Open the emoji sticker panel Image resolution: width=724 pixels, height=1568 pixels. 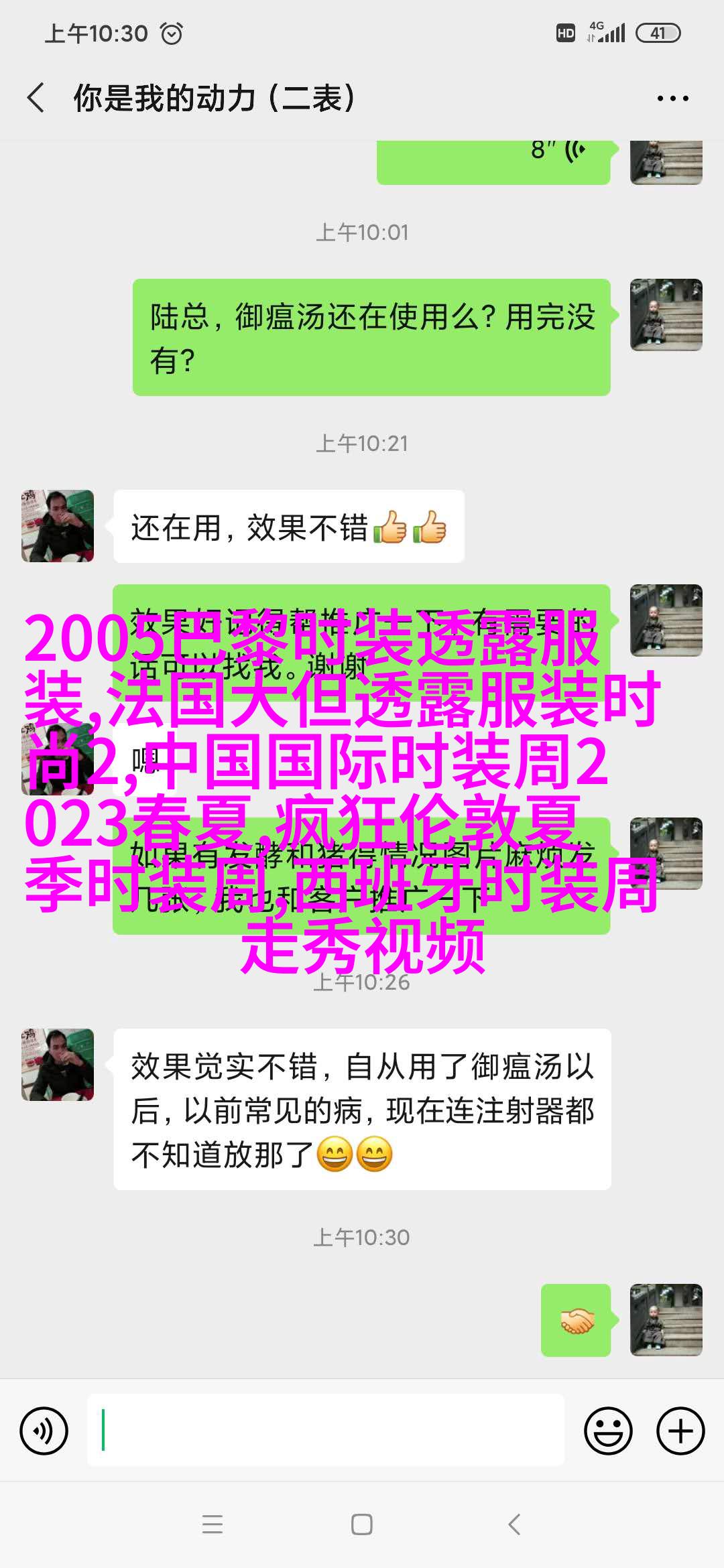(608, 1431)
